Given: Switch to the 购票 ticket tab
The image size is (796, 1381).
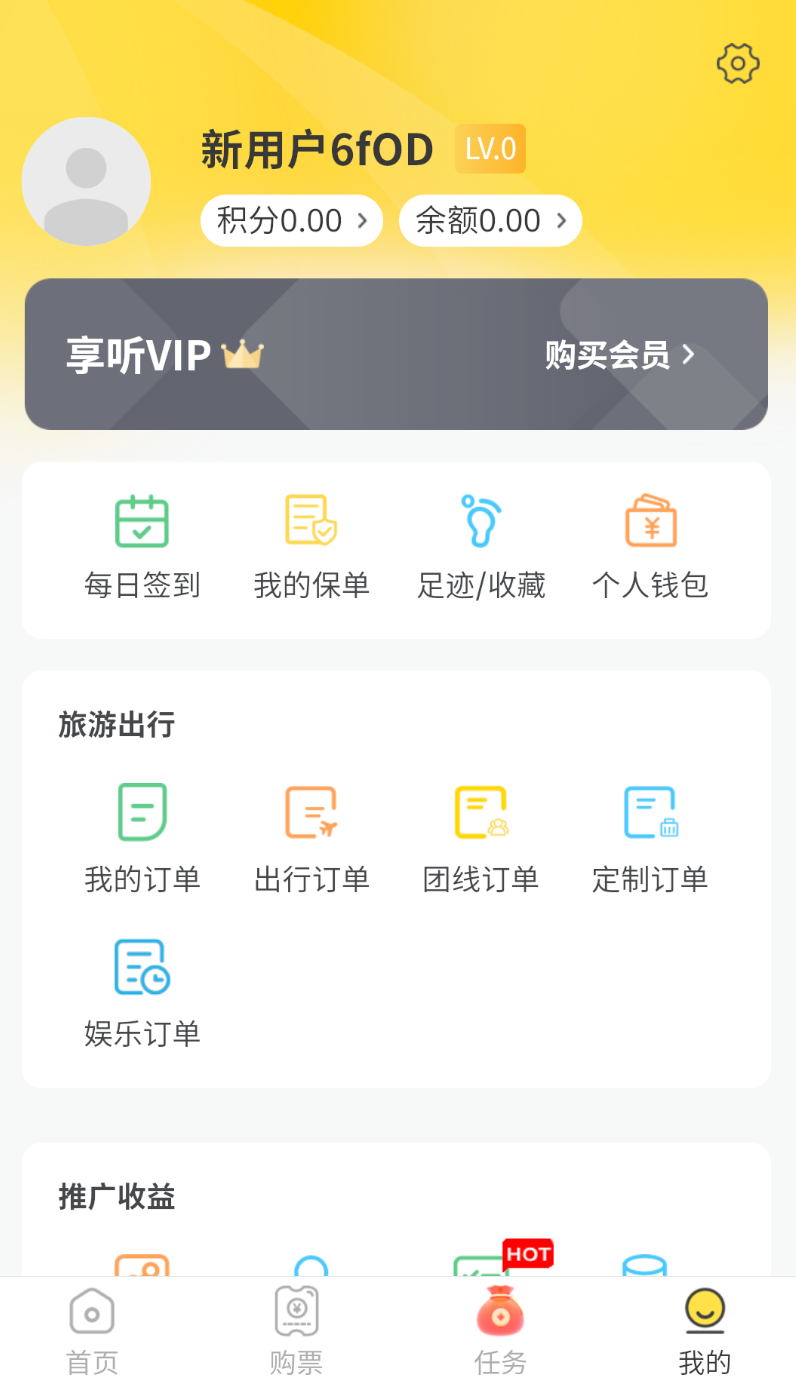Looking at the screenshot, I should point(296,1331).
